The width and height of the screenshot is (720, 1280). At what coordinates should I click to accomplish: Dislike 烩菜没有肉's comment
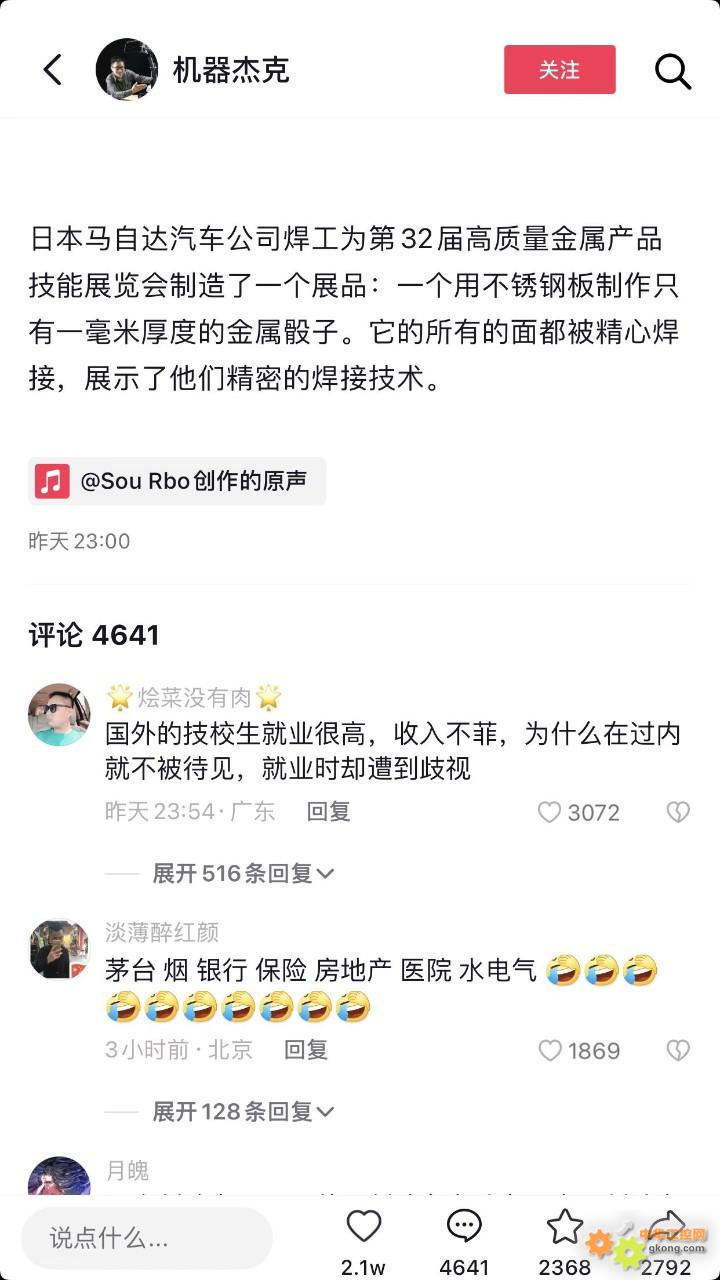(x=678, y=812)
